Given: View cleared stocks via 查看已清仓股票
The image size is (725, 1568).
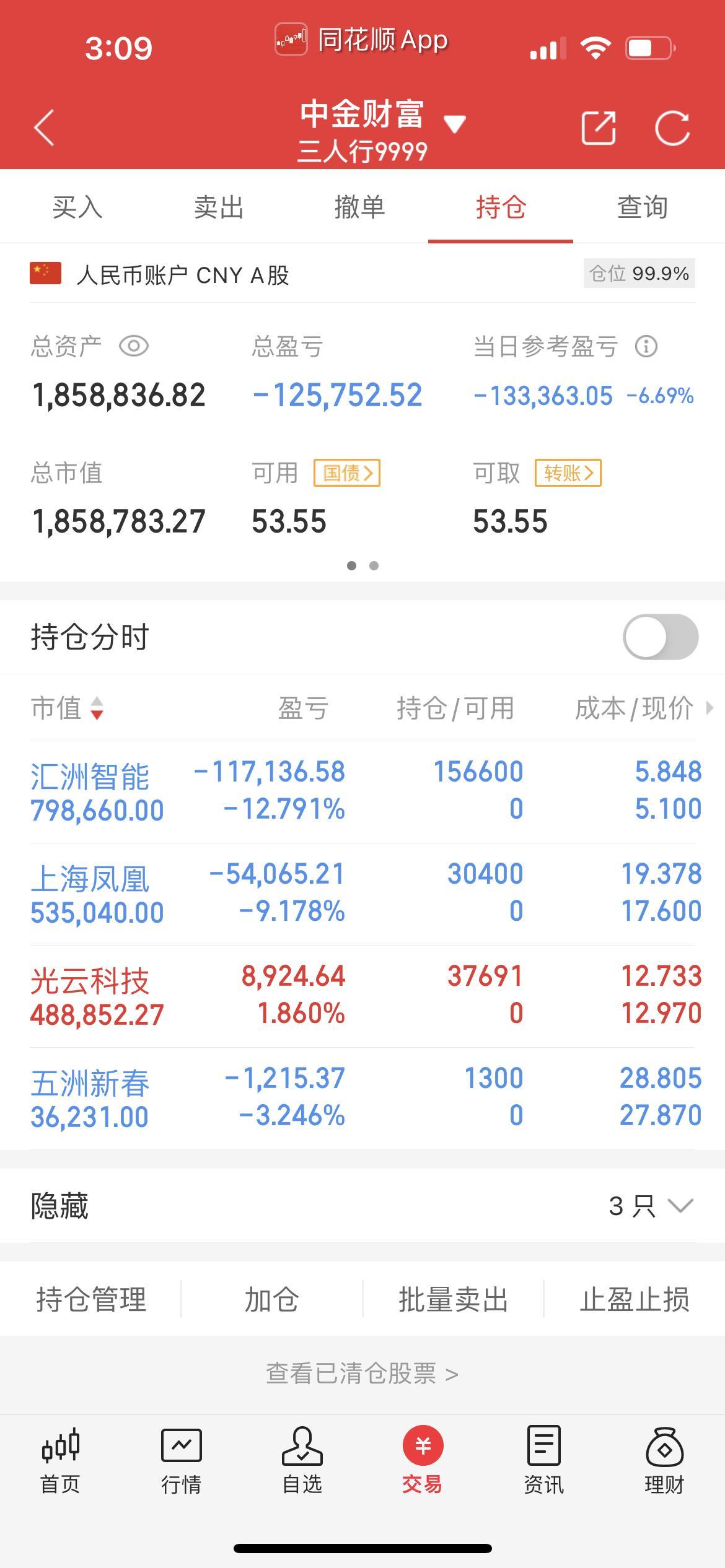Looking at the screenshot, I should tap(362, 1374).
